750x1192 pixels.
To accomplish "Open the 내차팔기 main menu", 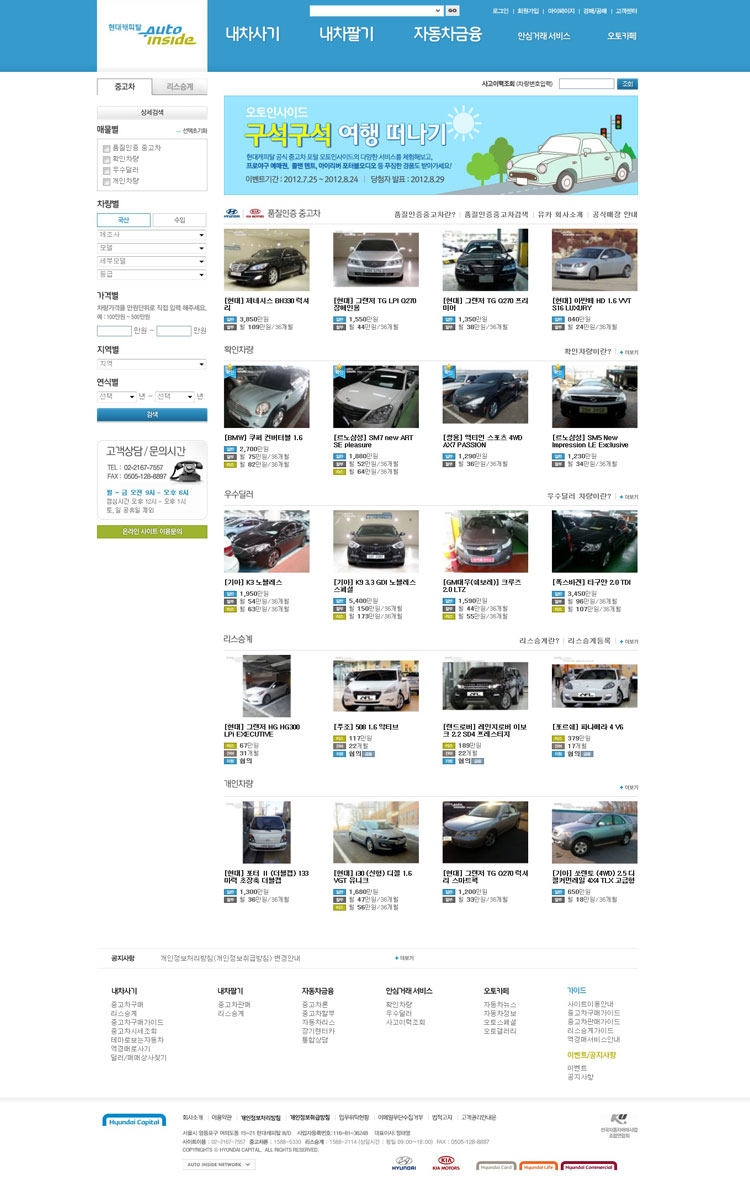I will click(x=346, y=34).
